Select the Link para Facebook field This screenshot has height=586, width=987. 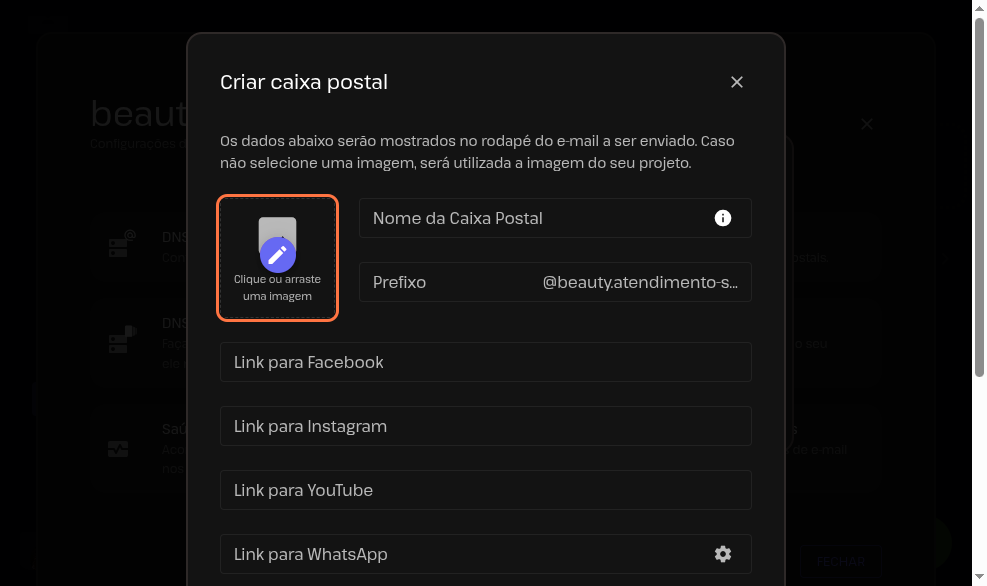point(485,362)
